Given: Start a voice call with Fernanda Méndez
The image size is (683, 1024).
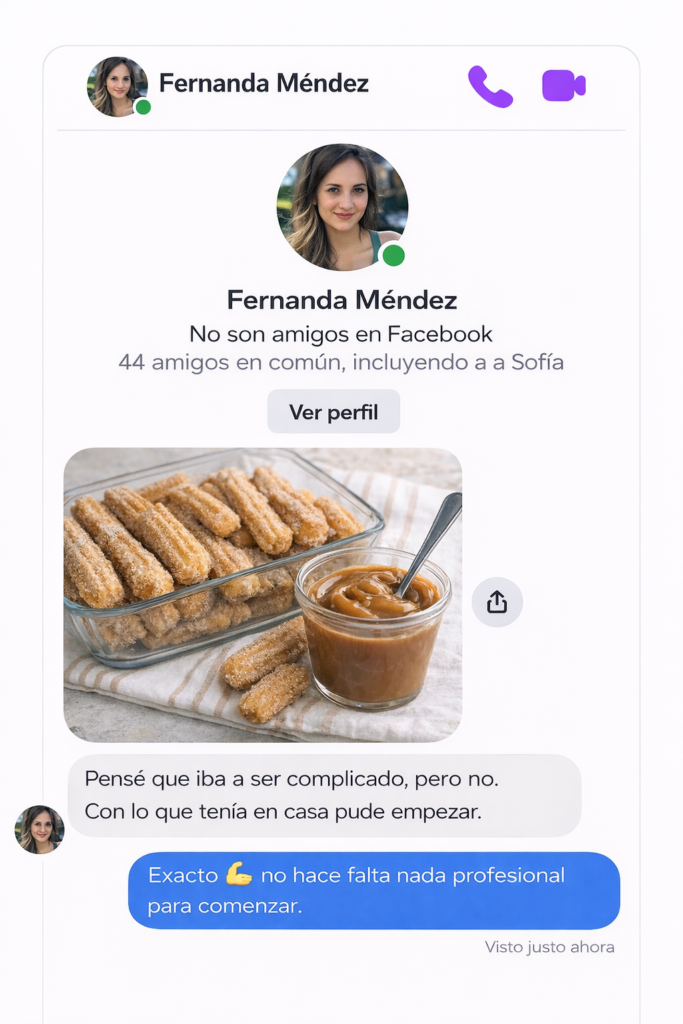Looking at the screenshot, I should tap(490, 87).
